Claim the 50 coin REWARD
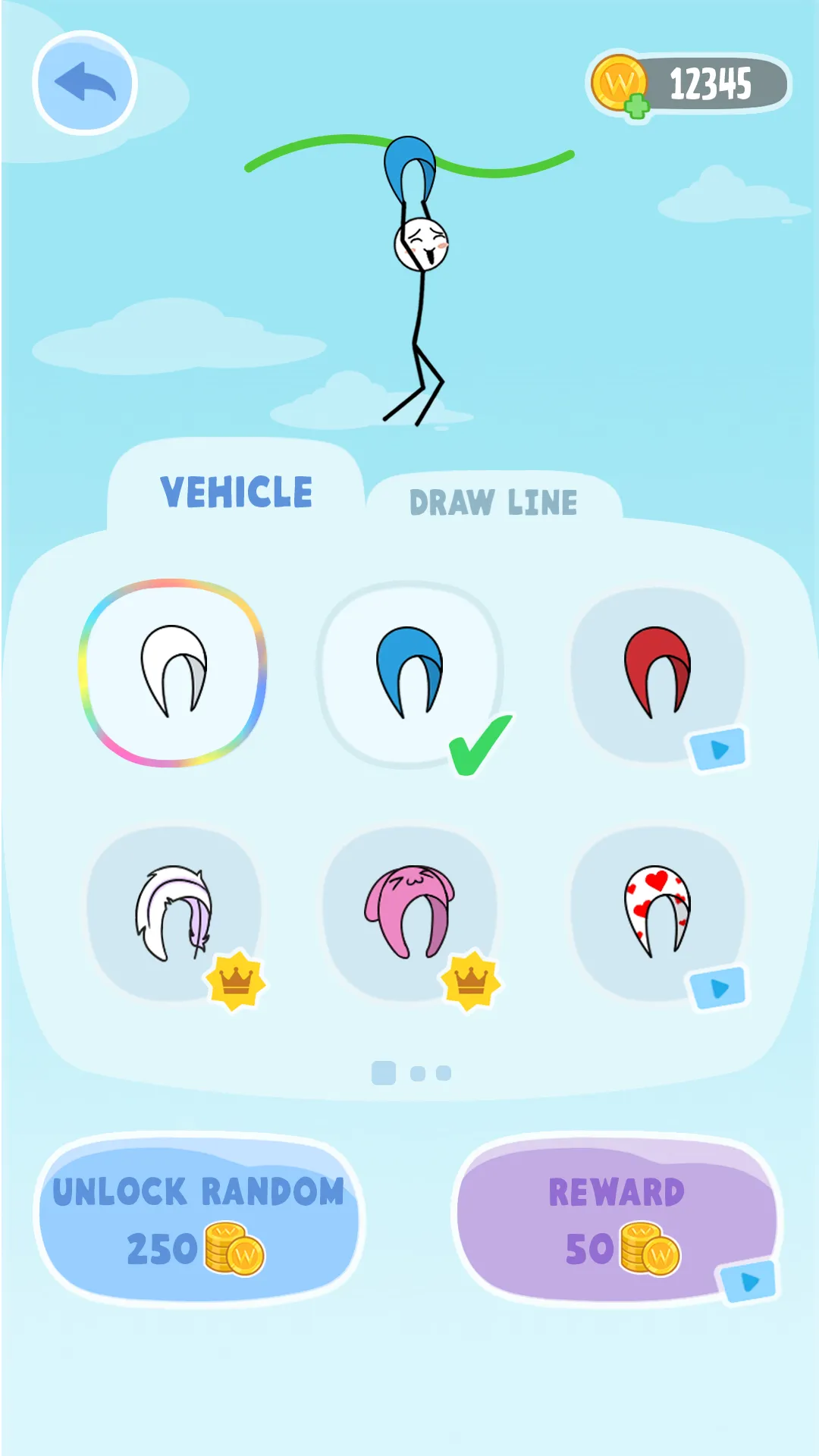 tap(616, 1221)
